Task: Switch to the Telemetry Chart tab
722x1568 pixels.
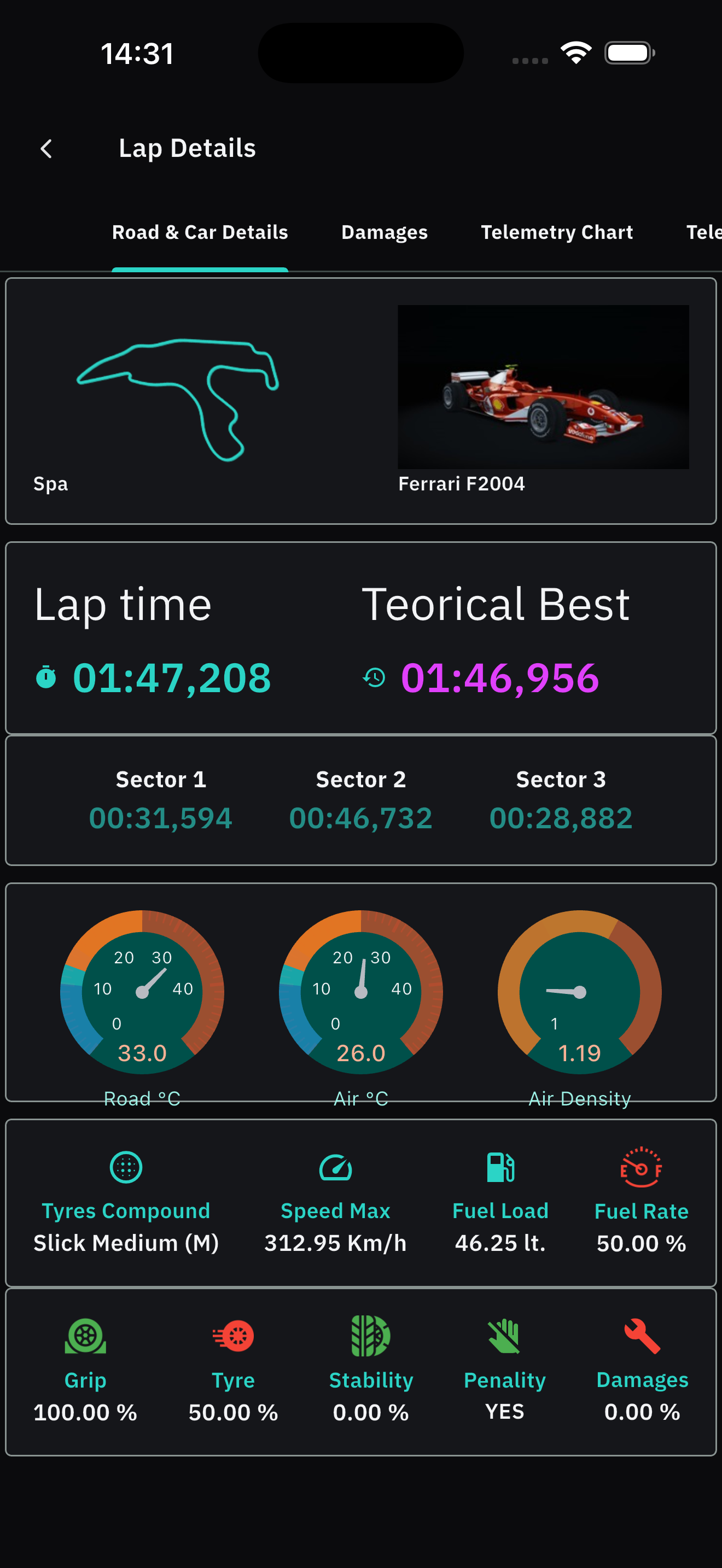Action: click(x=556, y=232)
